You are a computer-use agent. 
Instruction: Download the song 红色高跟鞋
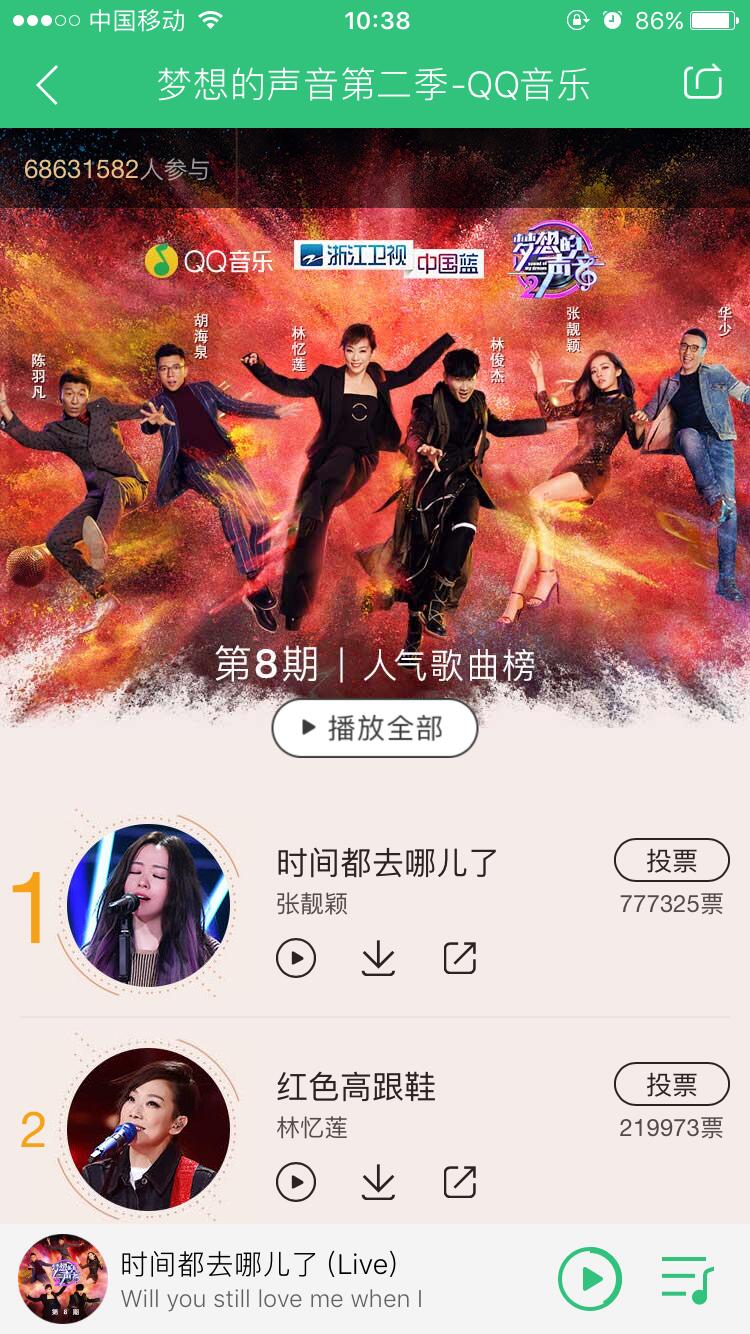pyautogui.click(x=378, y=1183)
